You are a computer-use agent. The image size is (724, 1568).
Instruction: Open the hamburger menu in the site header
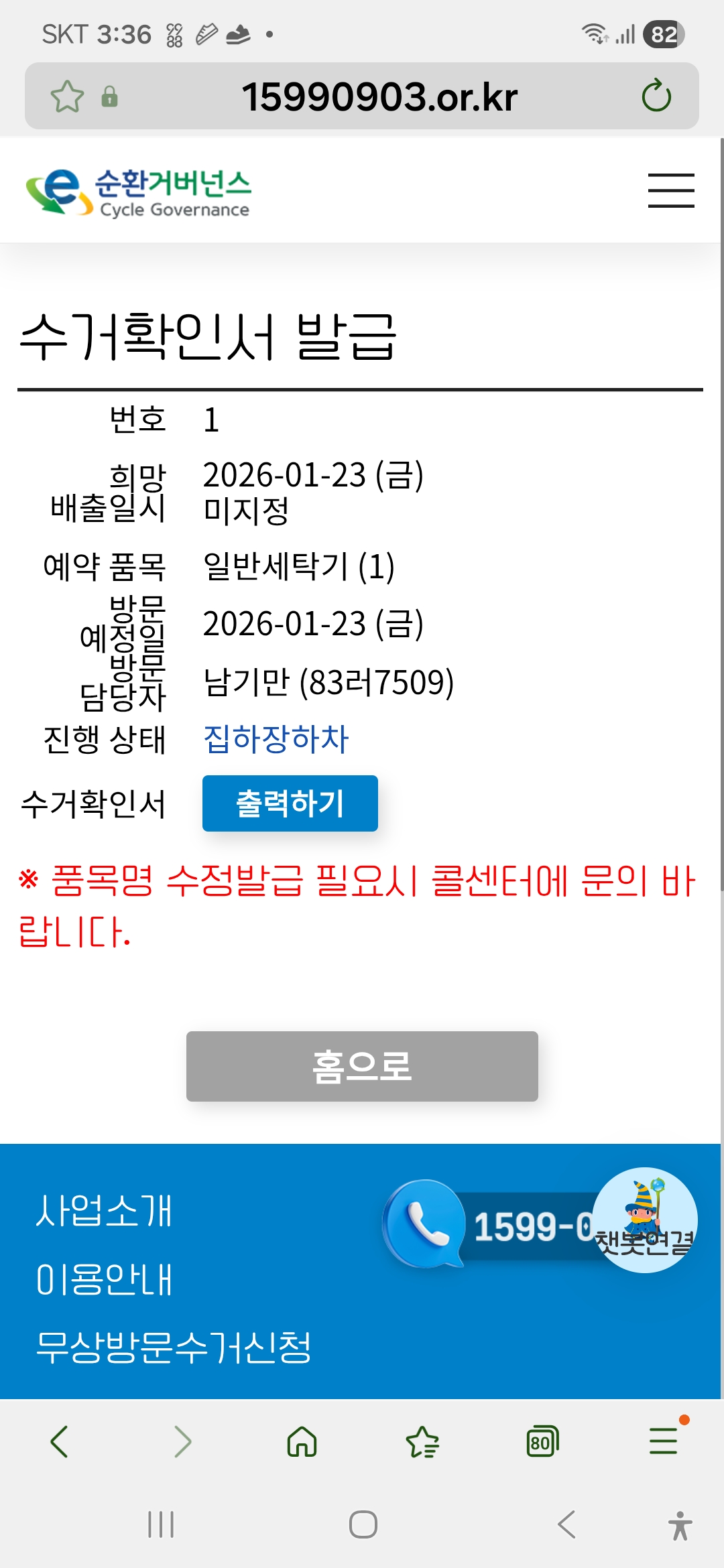670,190
